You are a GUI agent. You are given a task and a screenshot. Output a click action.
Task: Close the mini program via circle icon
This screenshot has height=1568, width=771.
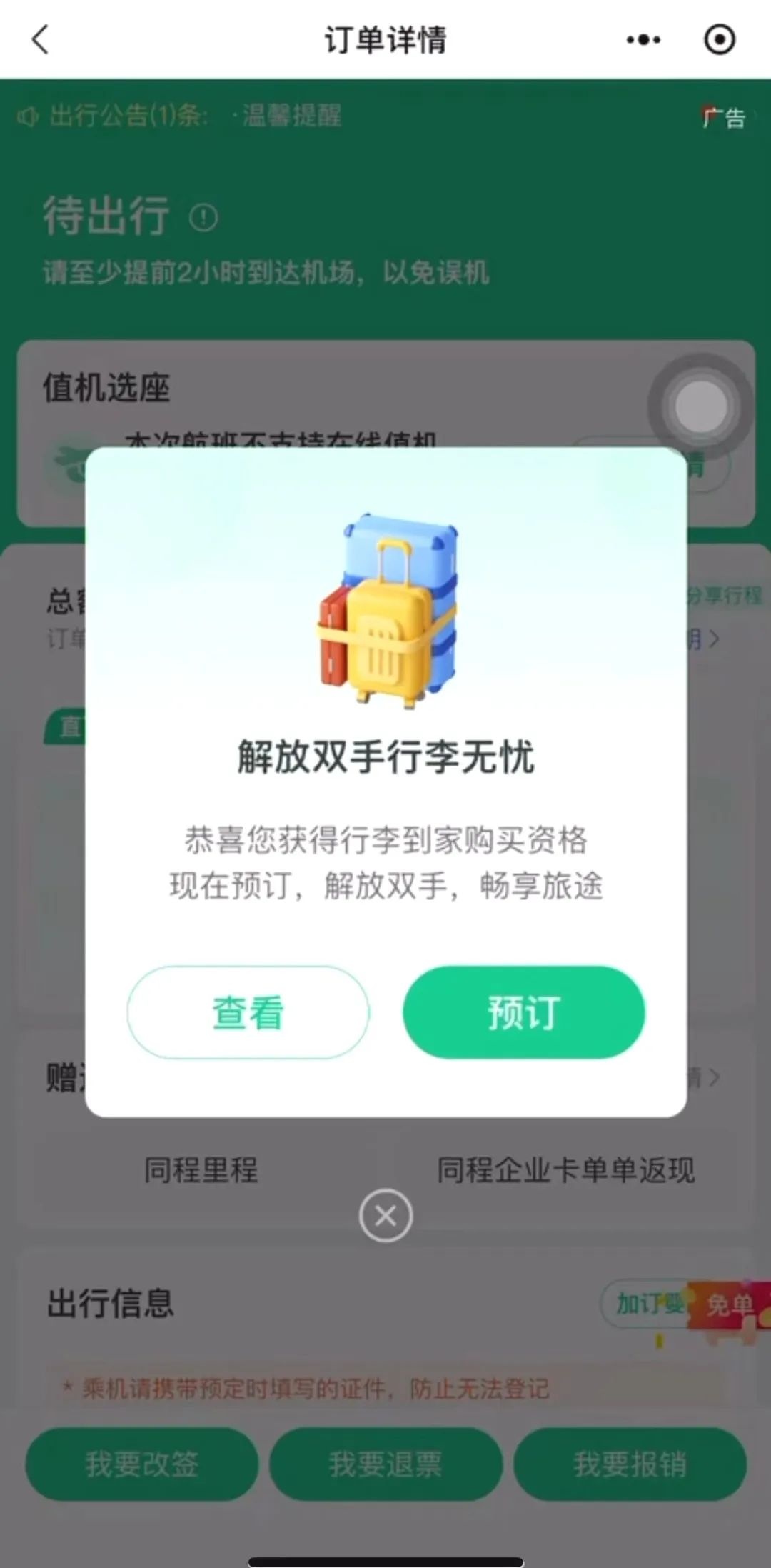719,39
